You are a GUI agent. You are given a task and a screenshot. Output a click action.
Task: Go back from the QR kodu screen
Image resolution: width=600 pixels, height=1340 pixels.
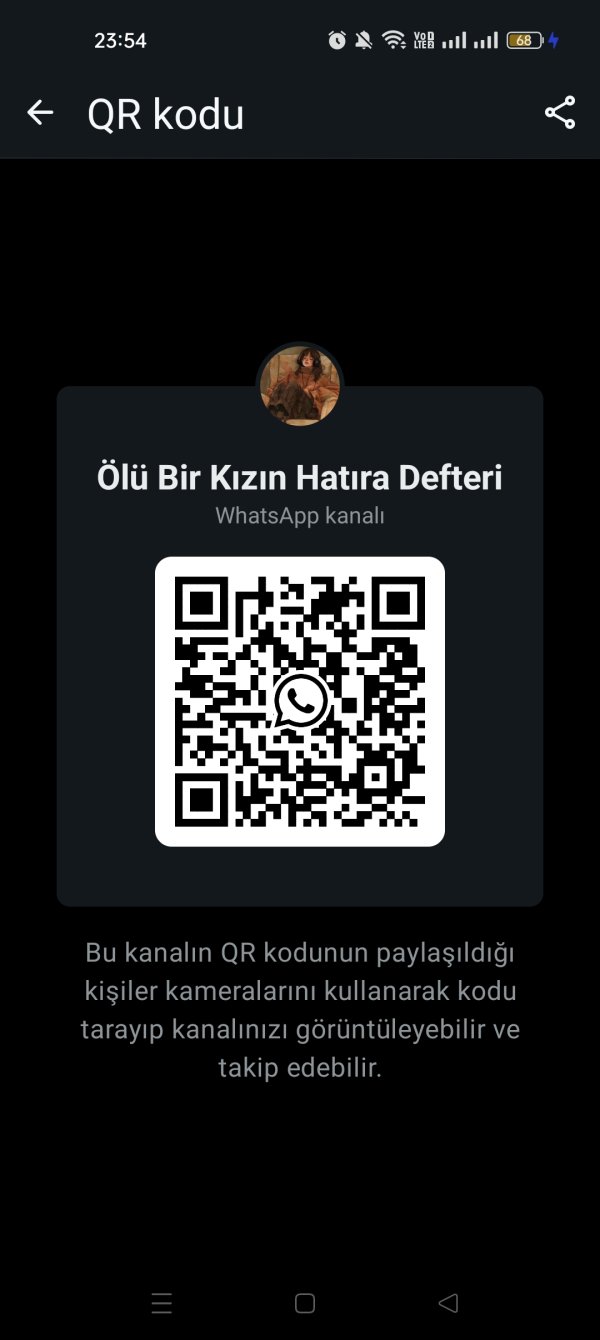(40, 113)
